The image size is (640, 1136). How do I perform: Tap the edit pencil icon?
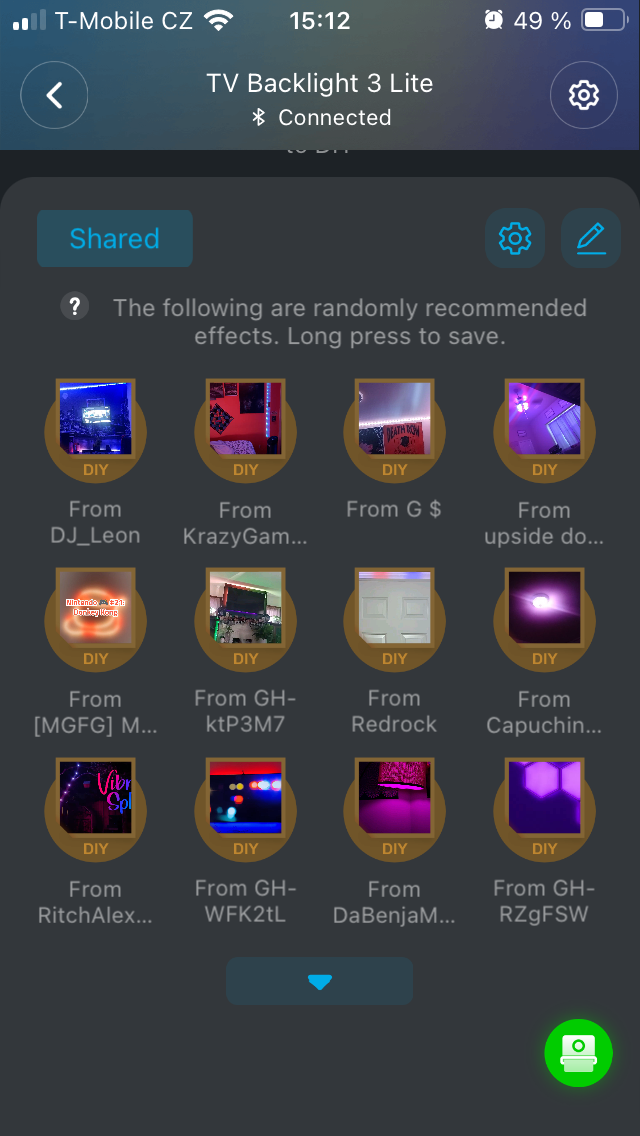(591, 238)
